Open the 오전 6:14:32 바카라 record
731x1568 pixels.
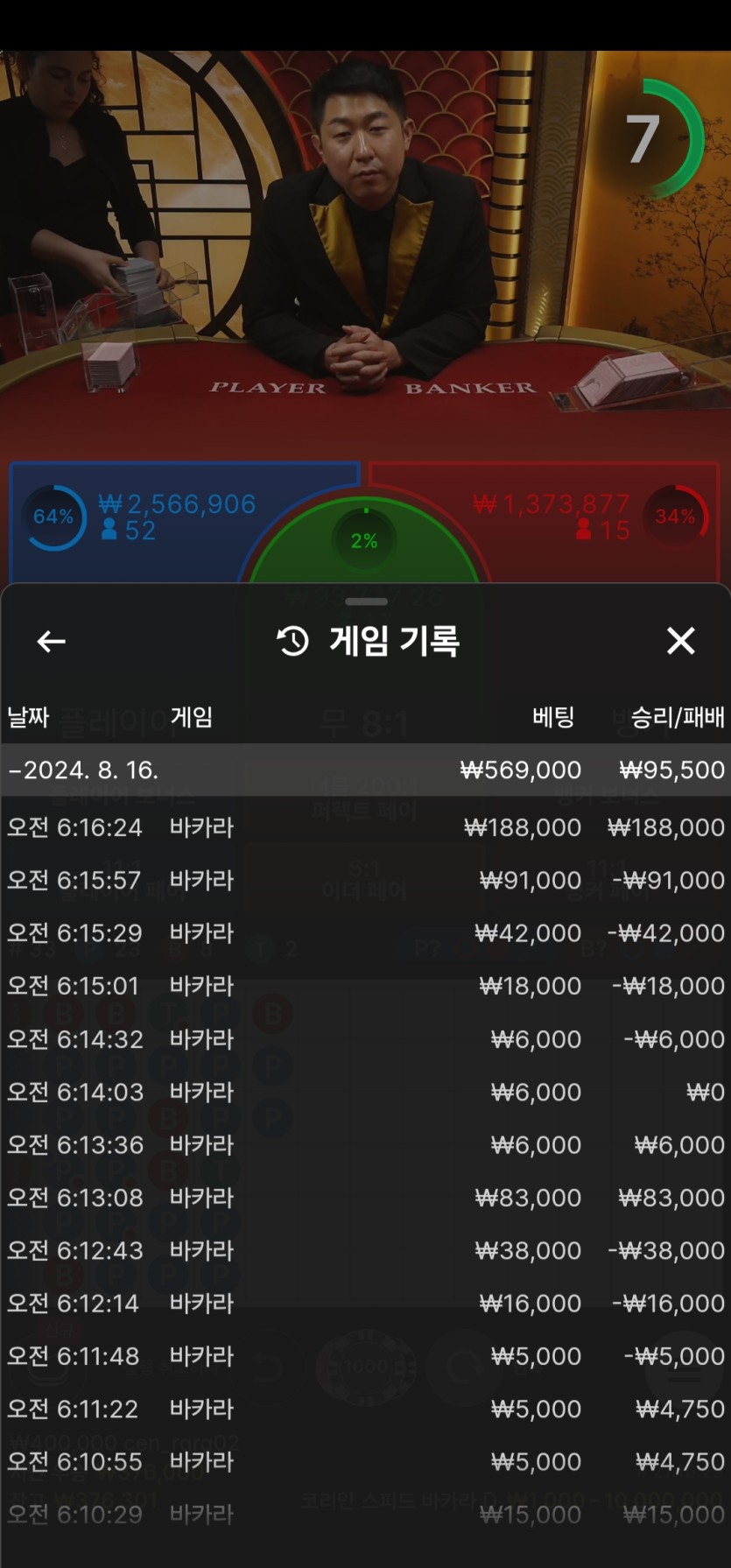tap(365, 1039)
